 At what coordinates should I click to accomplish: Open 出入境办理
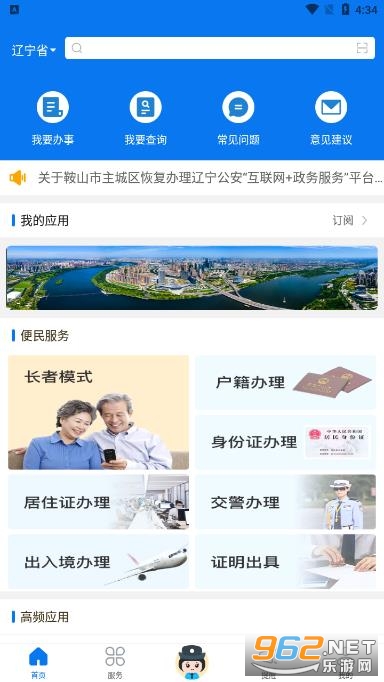point(98,562)
